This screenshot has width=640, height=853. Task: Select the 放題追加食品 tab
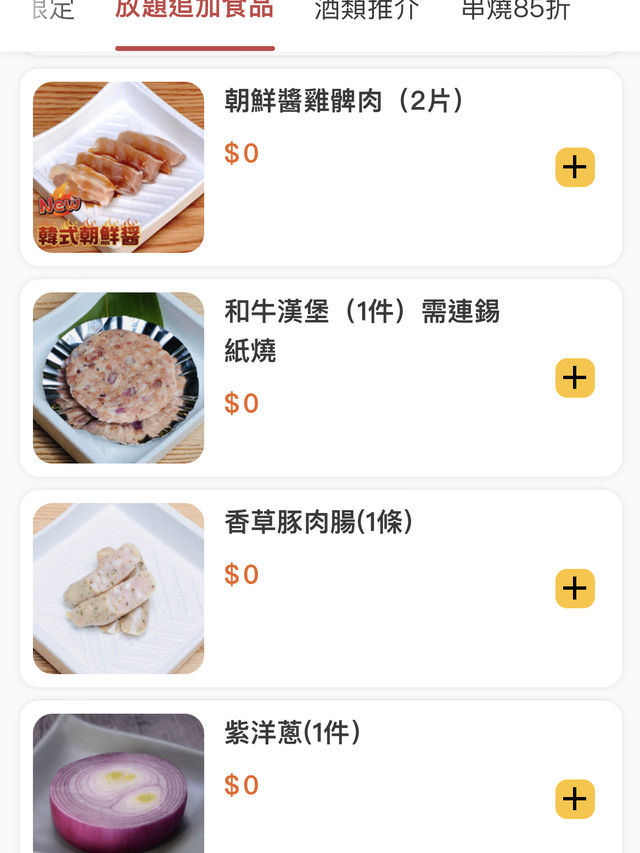click(194, 11)
